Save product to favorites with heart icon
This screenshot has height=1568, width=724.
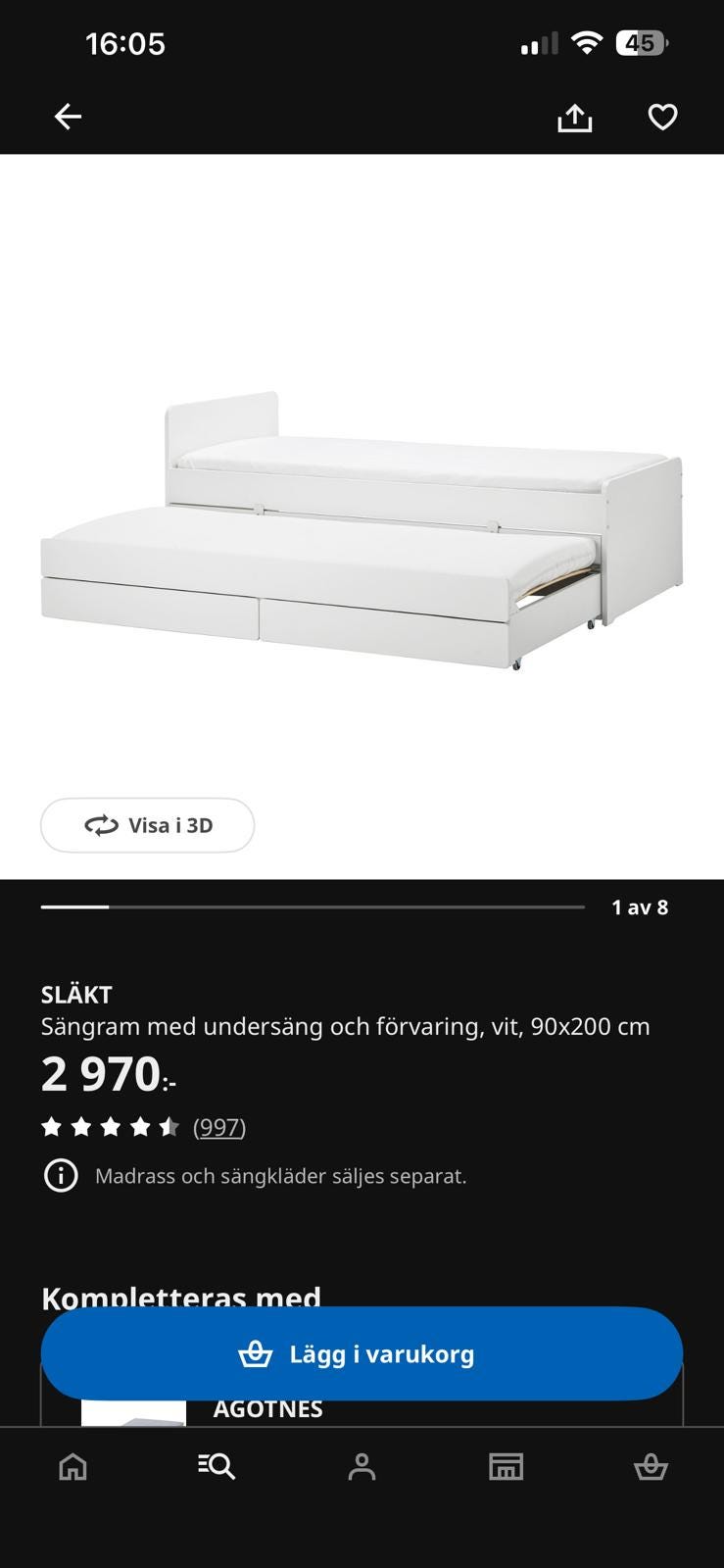(664, 116)
